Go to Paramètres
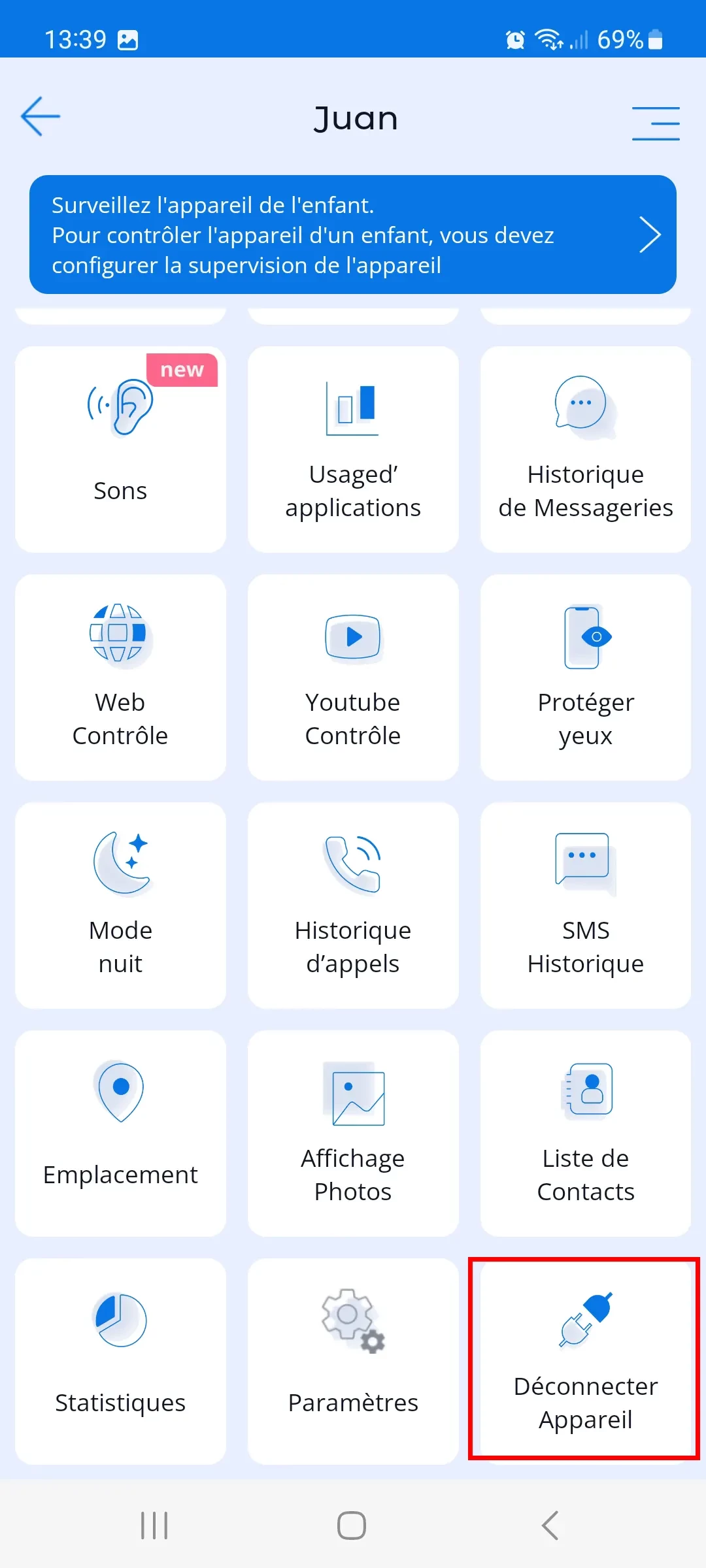 pos(353,1361)
